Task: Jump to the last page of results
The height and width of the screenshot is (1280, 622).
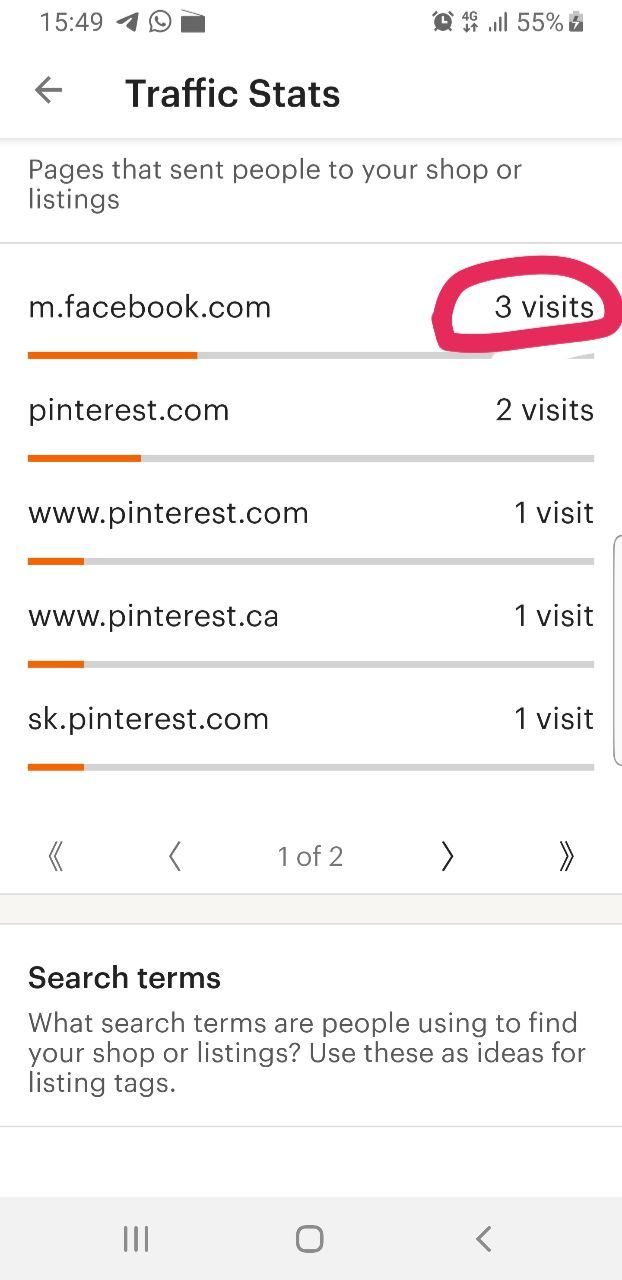Action: pos(566,856)
